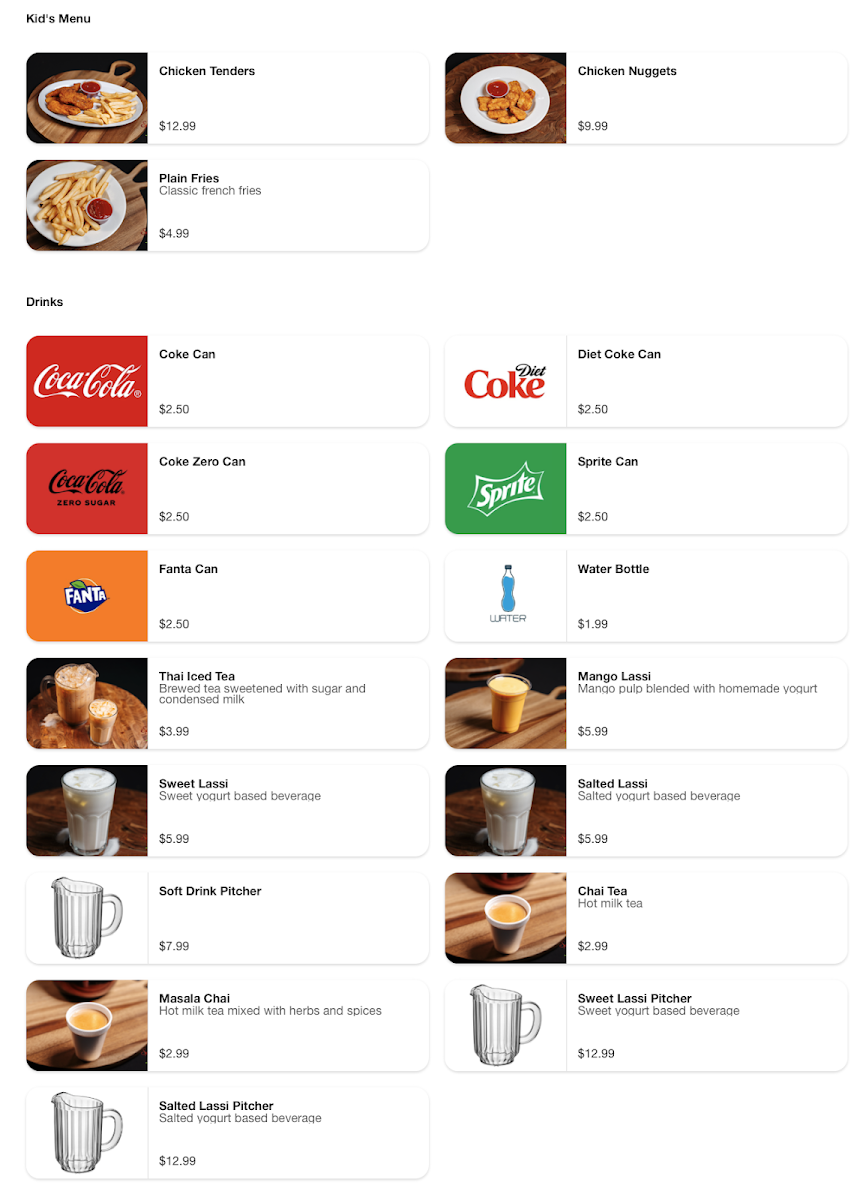Select Diet Coke Can
863x1200 pixels.
click(646, 381)
